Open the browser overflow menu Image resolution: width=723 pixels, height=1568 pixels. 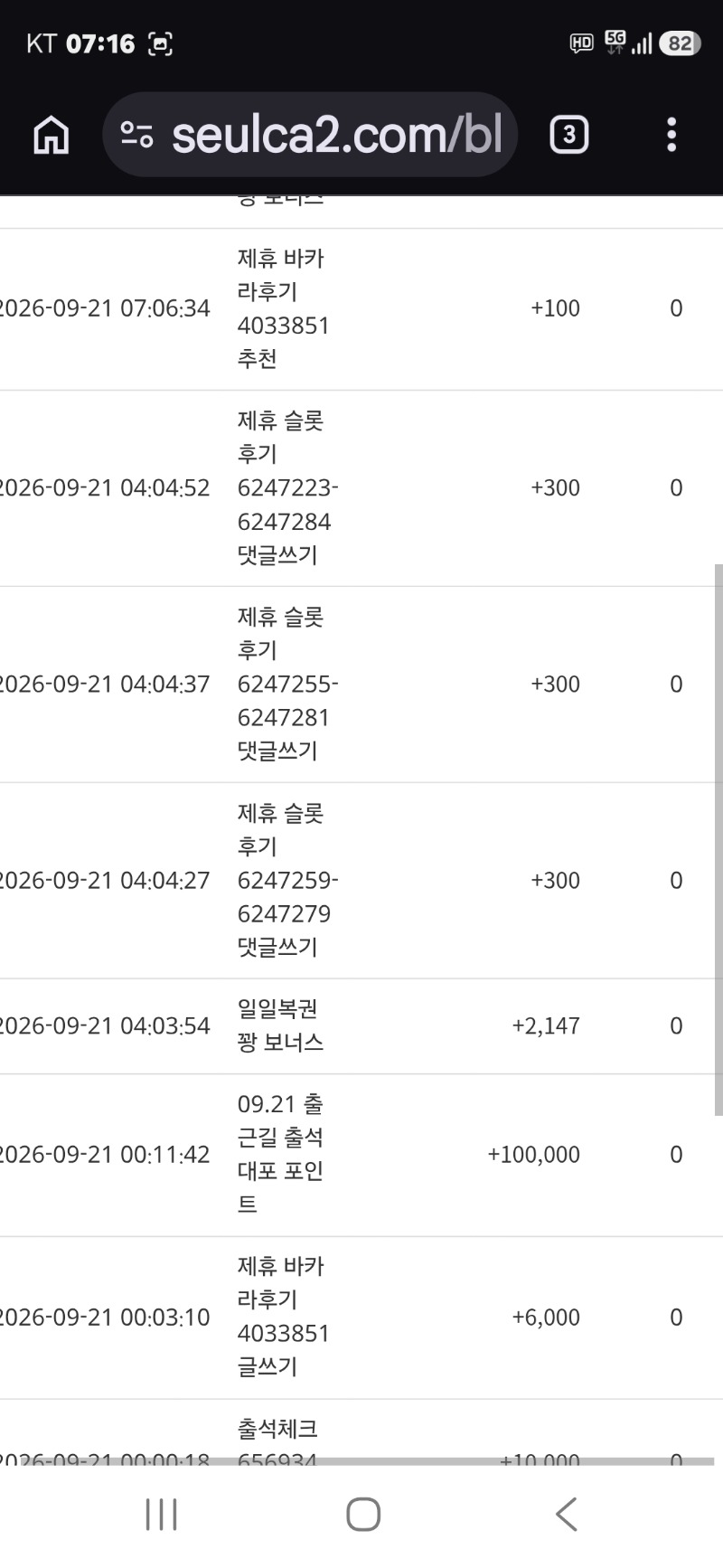(x=671, y=135)
